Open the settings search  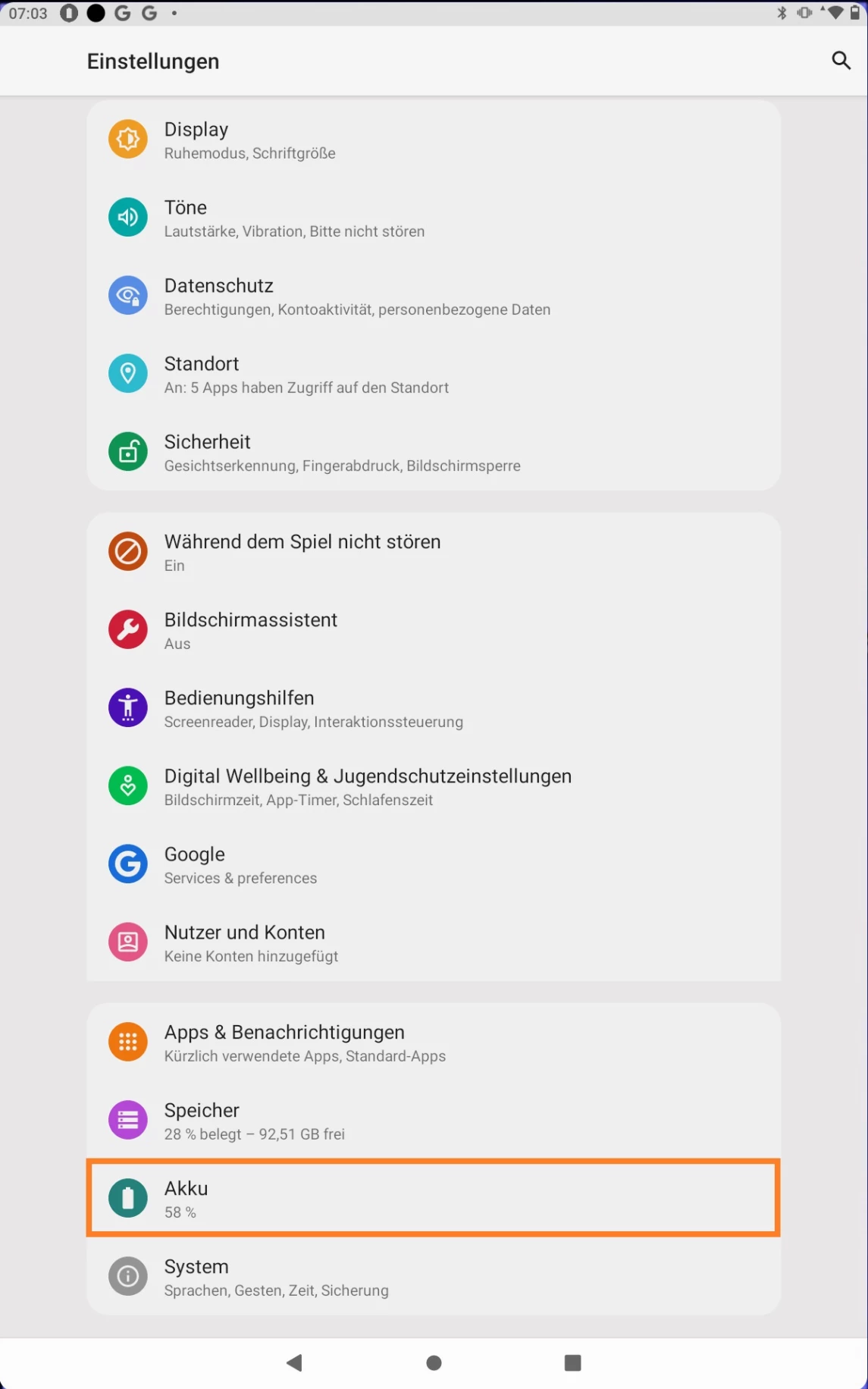coord(840,61)
